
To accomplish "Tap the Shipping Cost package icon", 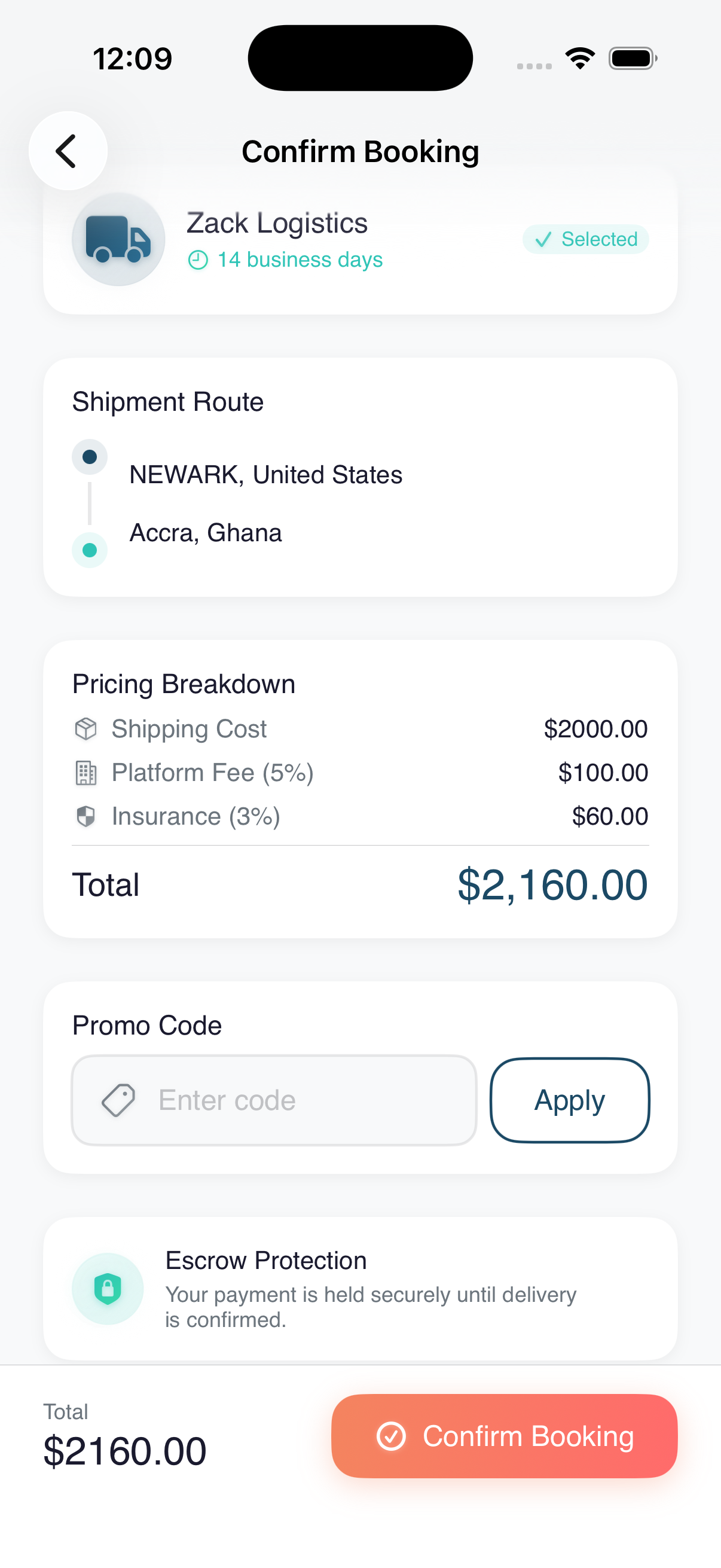I will (x=85, y=728).
